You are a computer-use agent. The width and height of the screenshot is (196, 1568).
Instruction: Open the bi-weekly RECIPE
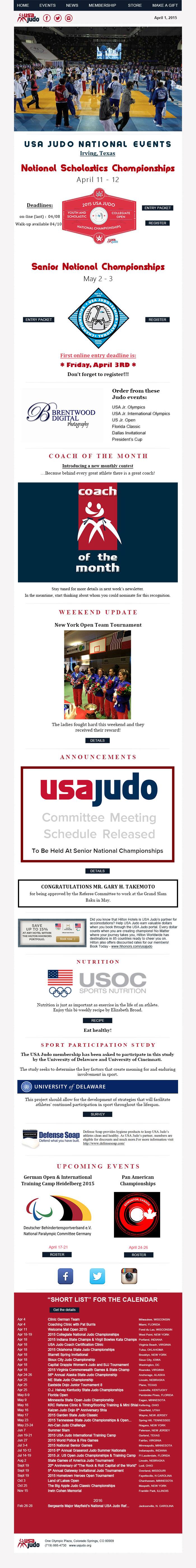pyautogui.click(x=97, y=1020)
